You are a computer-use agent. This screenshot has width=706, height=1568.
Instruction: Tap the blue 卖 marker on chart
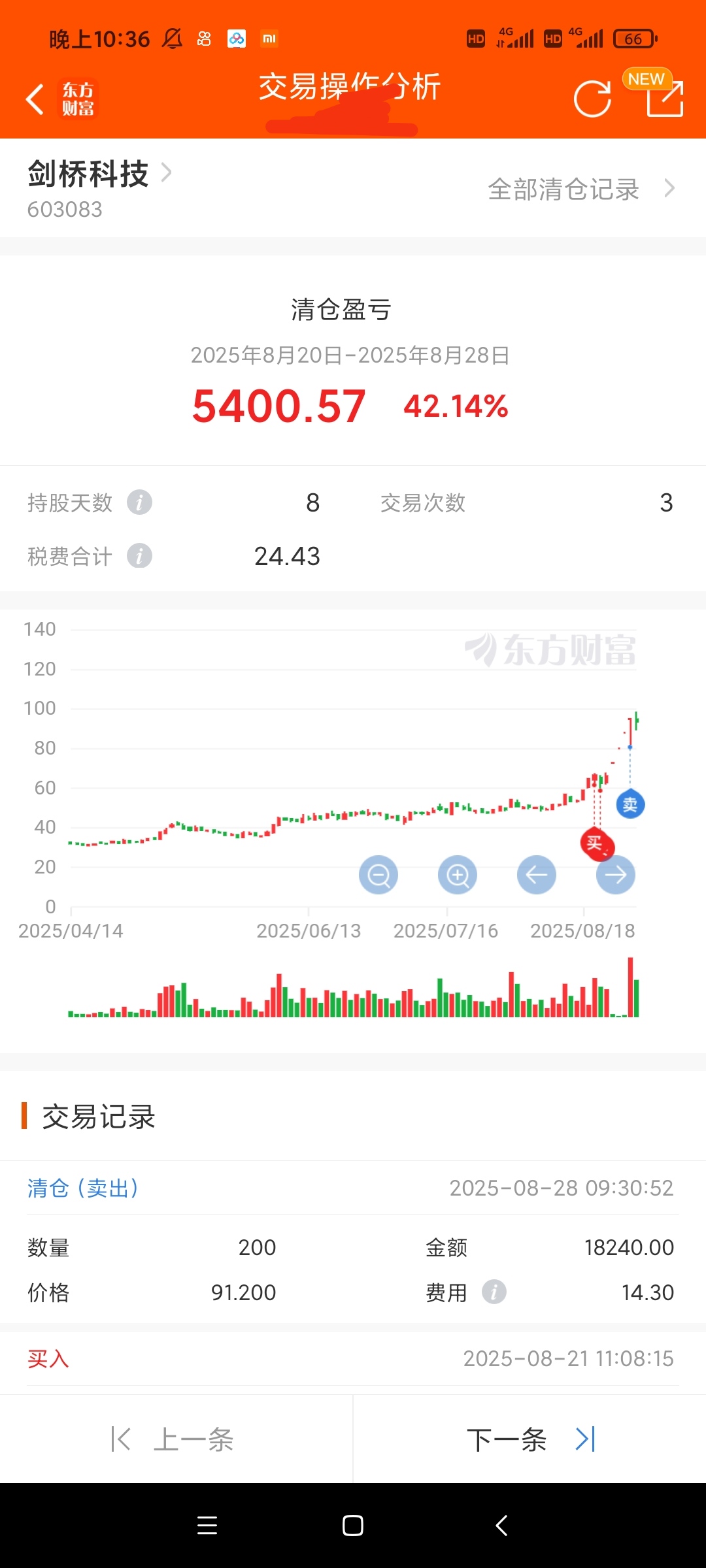click(x=630, y=804)
